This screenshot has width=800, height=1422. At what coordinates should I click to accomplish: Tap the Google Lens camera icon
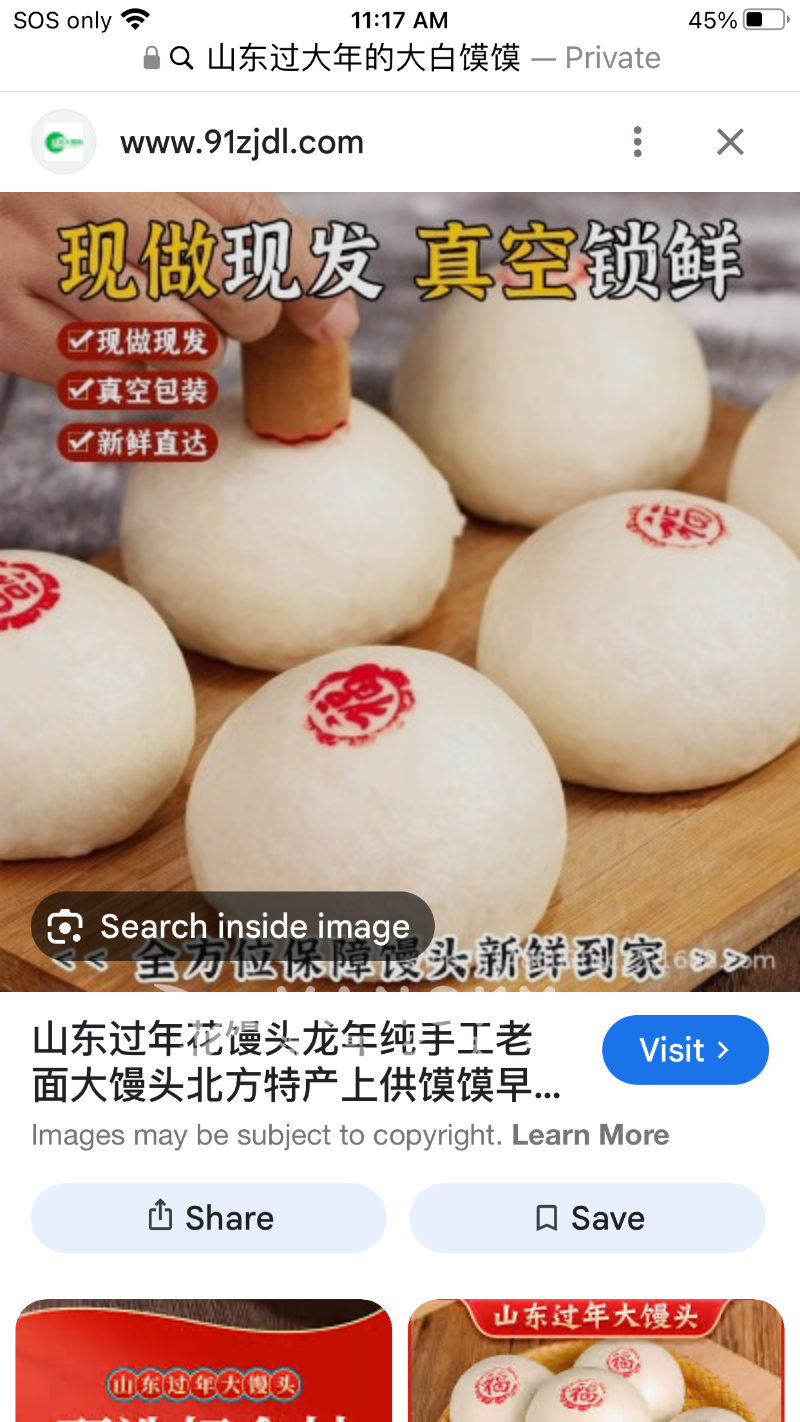click(x=64, y=926)
